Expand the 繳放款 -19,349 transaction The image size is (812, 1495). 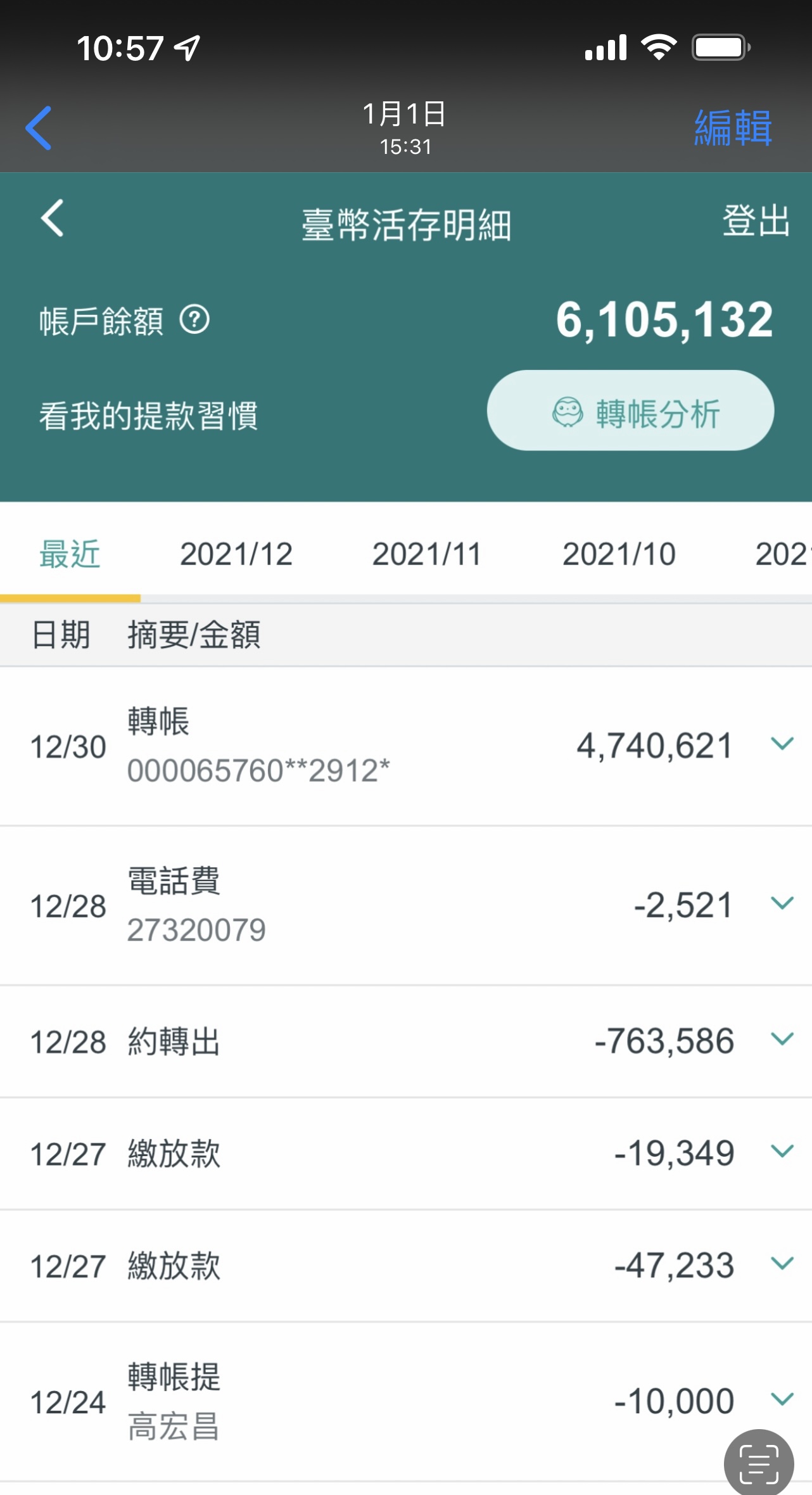782,1151
